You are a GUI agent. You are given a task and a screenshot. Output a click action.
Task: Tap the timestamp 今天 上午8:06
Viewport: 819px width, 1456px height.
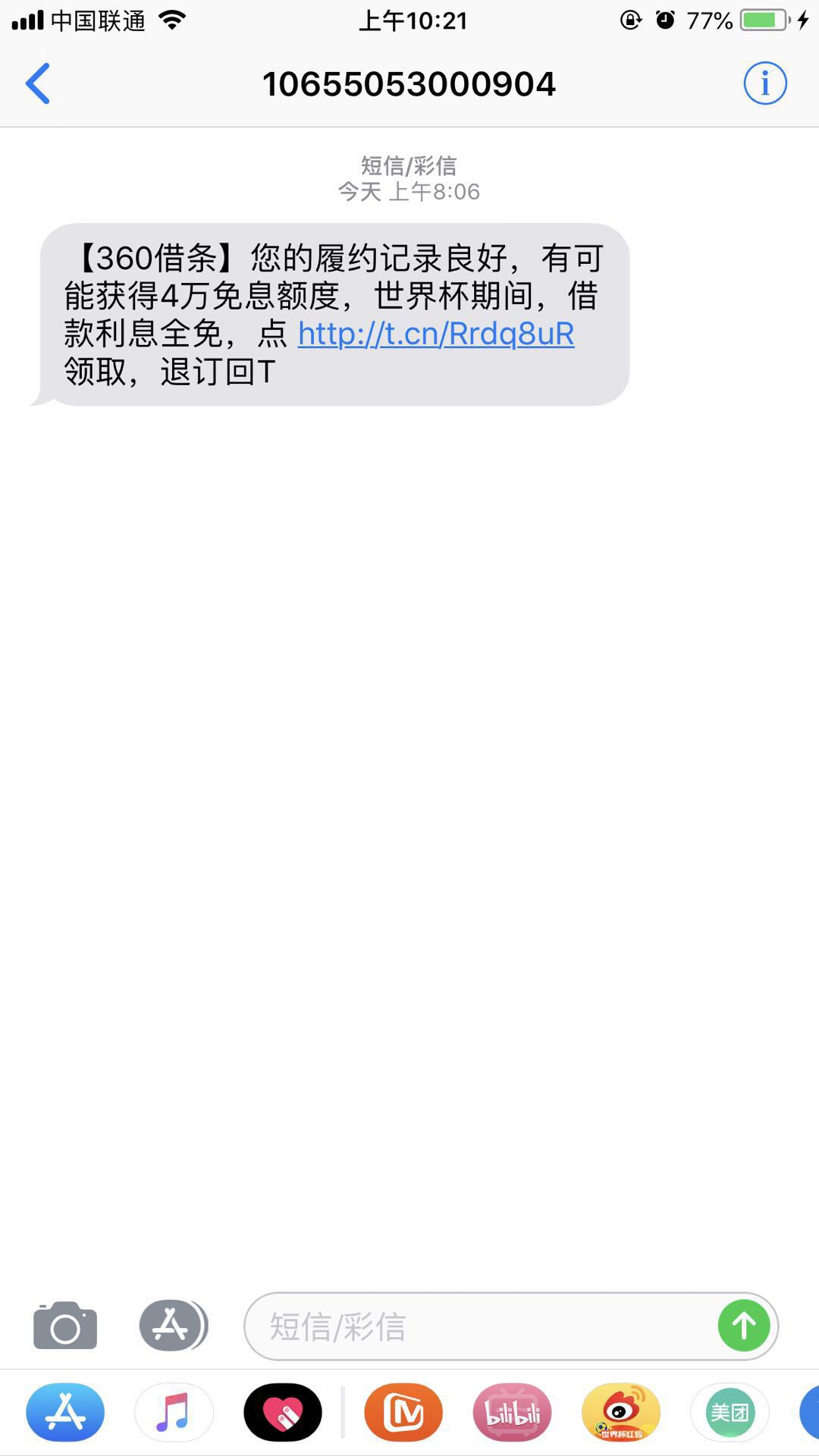pos(409,191)
